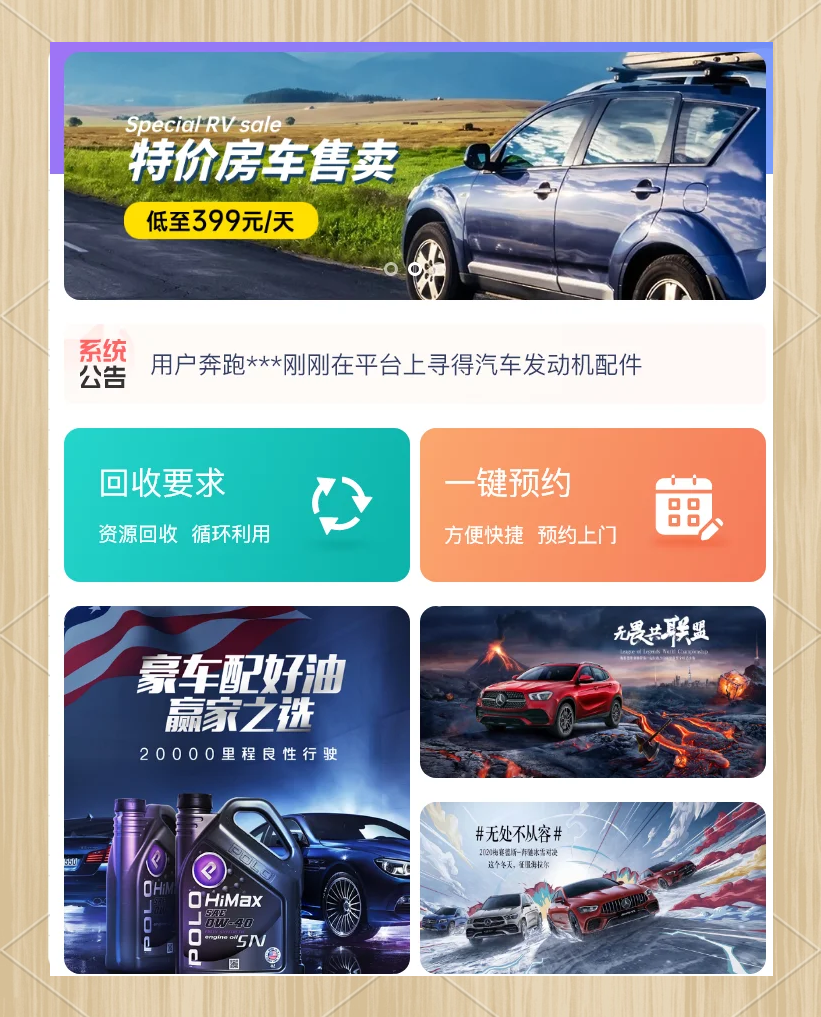
Task: Open the 无畏共联盟 red car tile
Action: click(592, 692)
